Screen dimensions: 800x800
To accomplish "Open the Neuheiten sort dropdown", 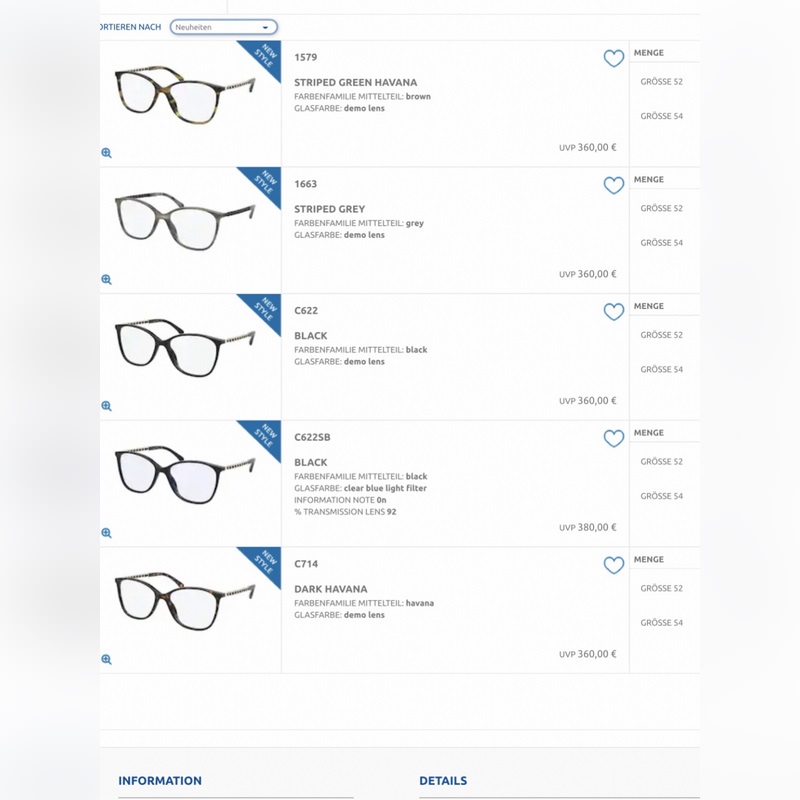I will pos(224,27).
